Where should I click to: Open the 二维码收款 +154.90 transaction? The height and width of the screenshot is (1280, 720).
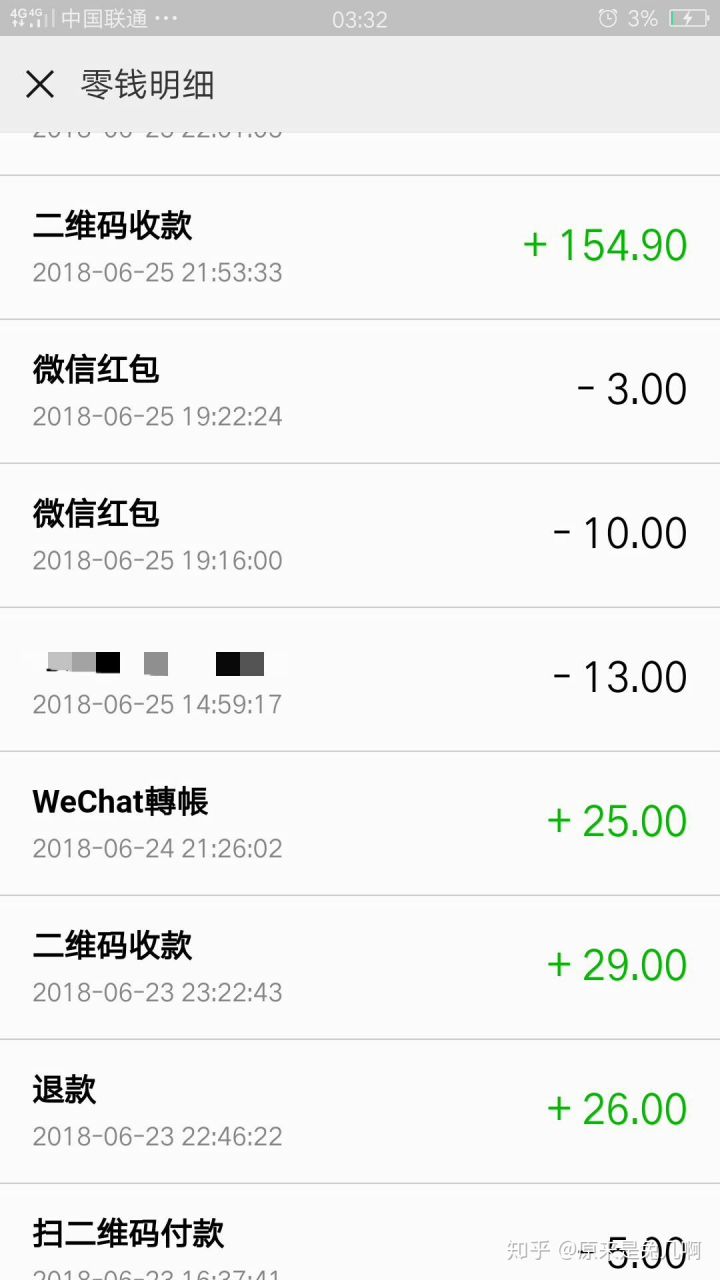coord(360,247)
